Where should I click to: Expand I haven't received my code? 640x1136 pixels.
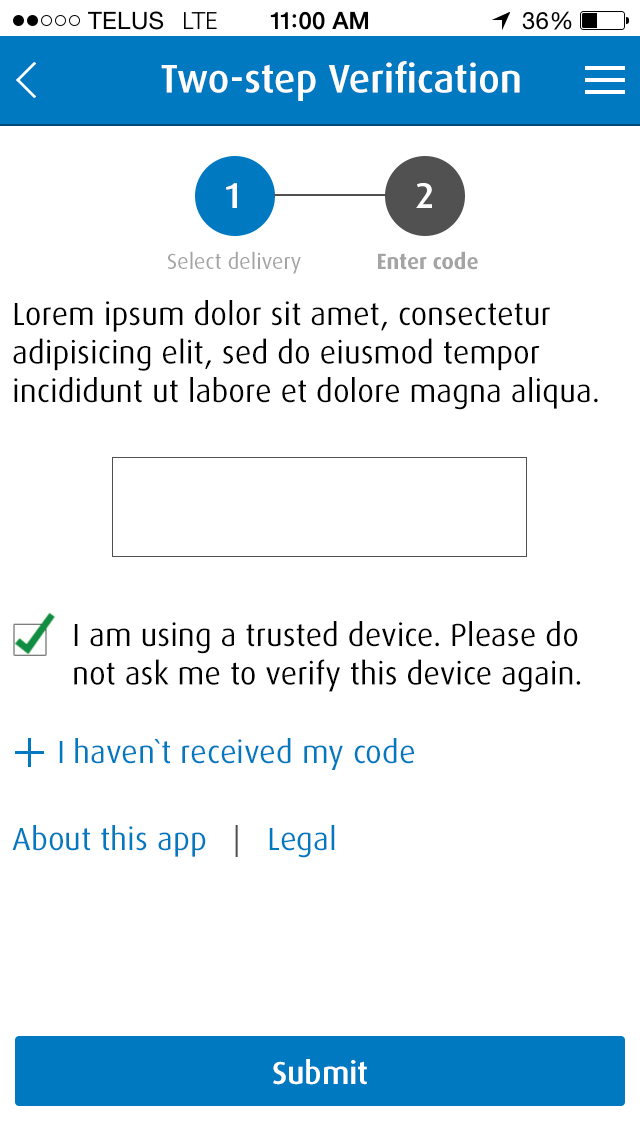[215, 753]
